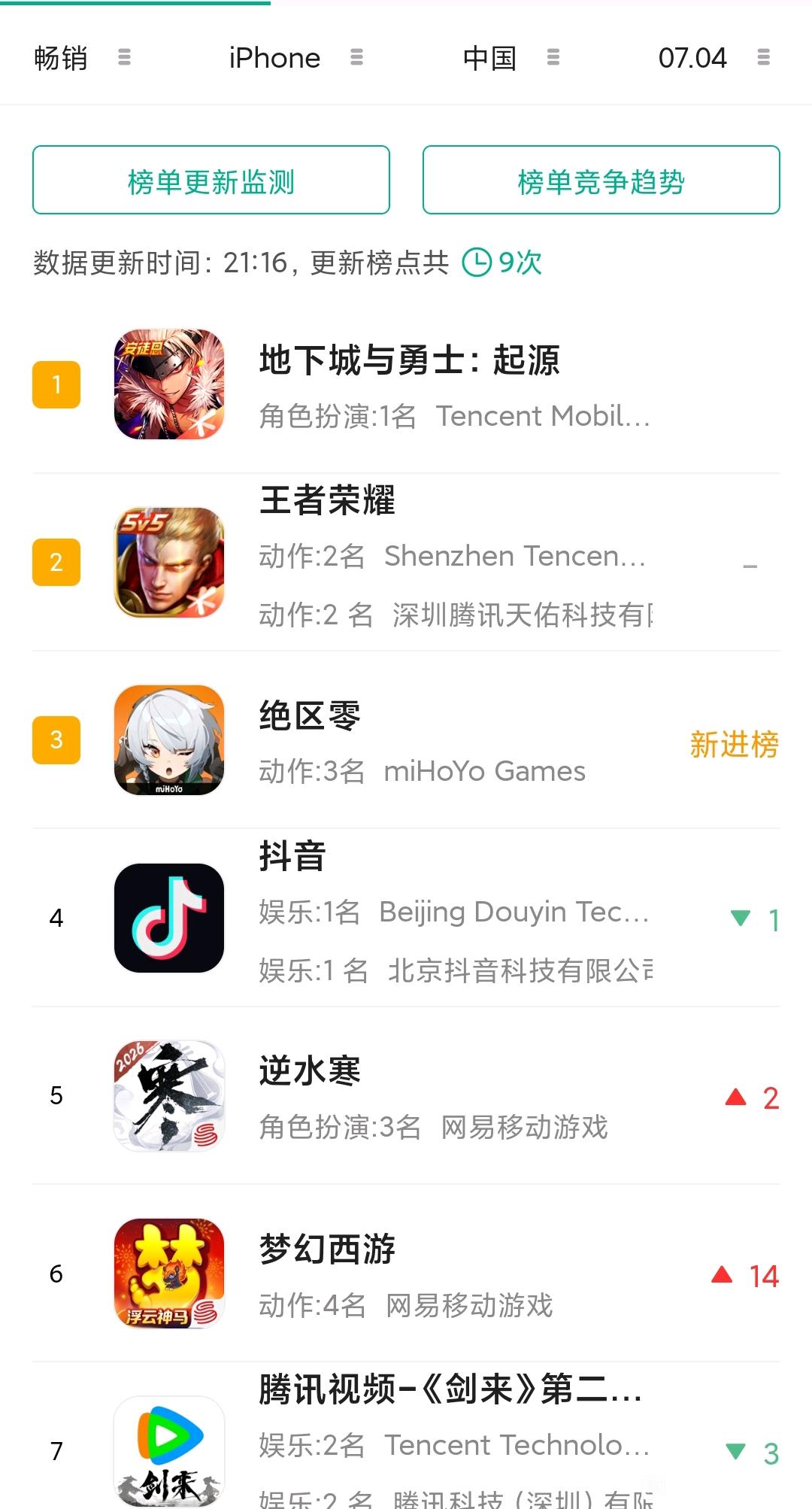Select a different country than 中国
Screen dimensions: 812x1509
click(510, 58)
